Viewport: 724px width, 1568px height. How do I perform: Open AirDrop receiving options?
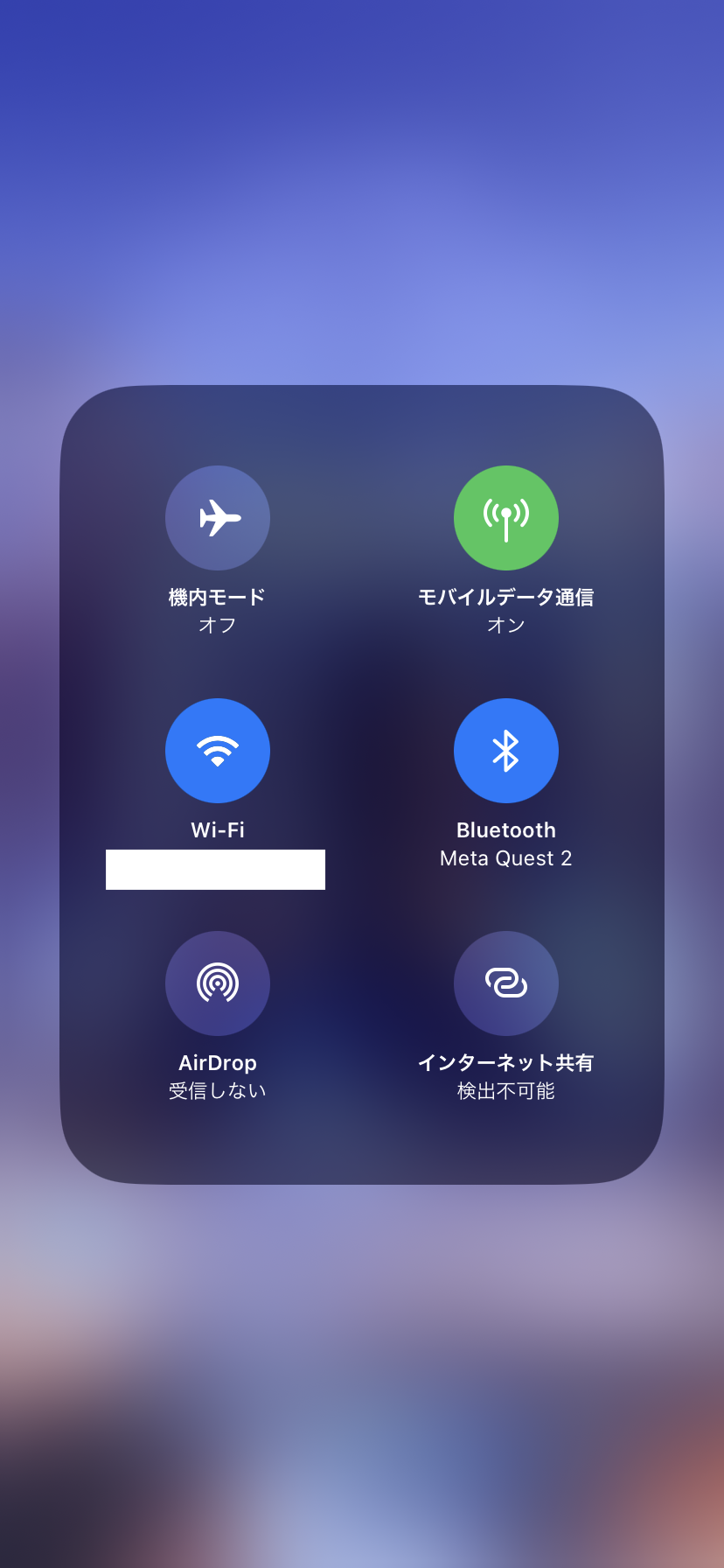218,983
